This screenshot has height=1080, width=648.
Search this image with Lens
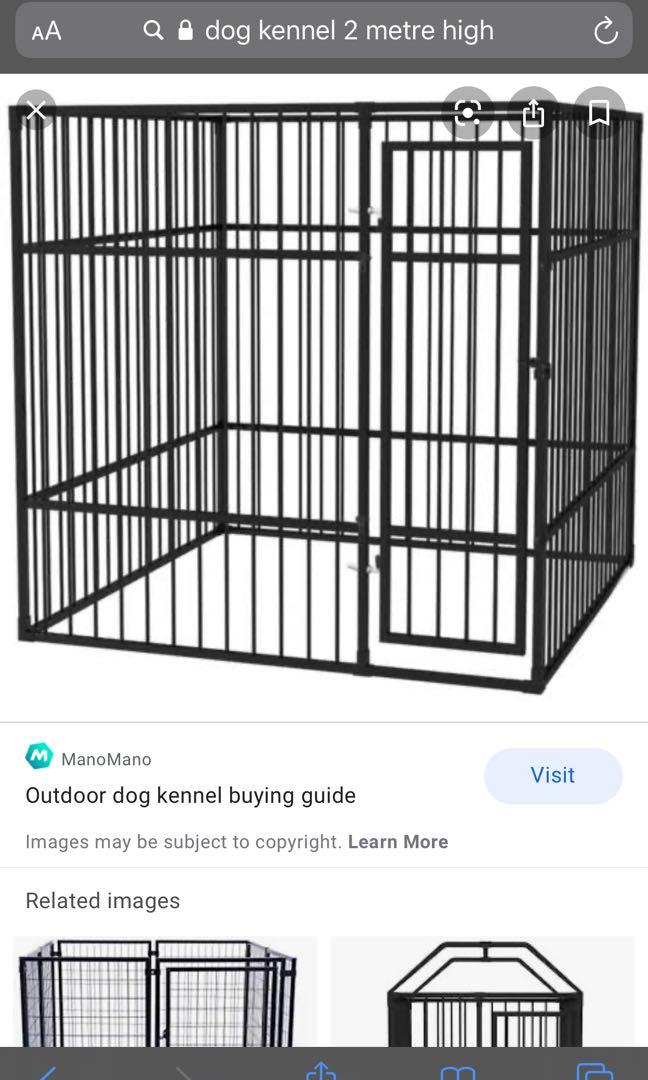tap(467, 112)
